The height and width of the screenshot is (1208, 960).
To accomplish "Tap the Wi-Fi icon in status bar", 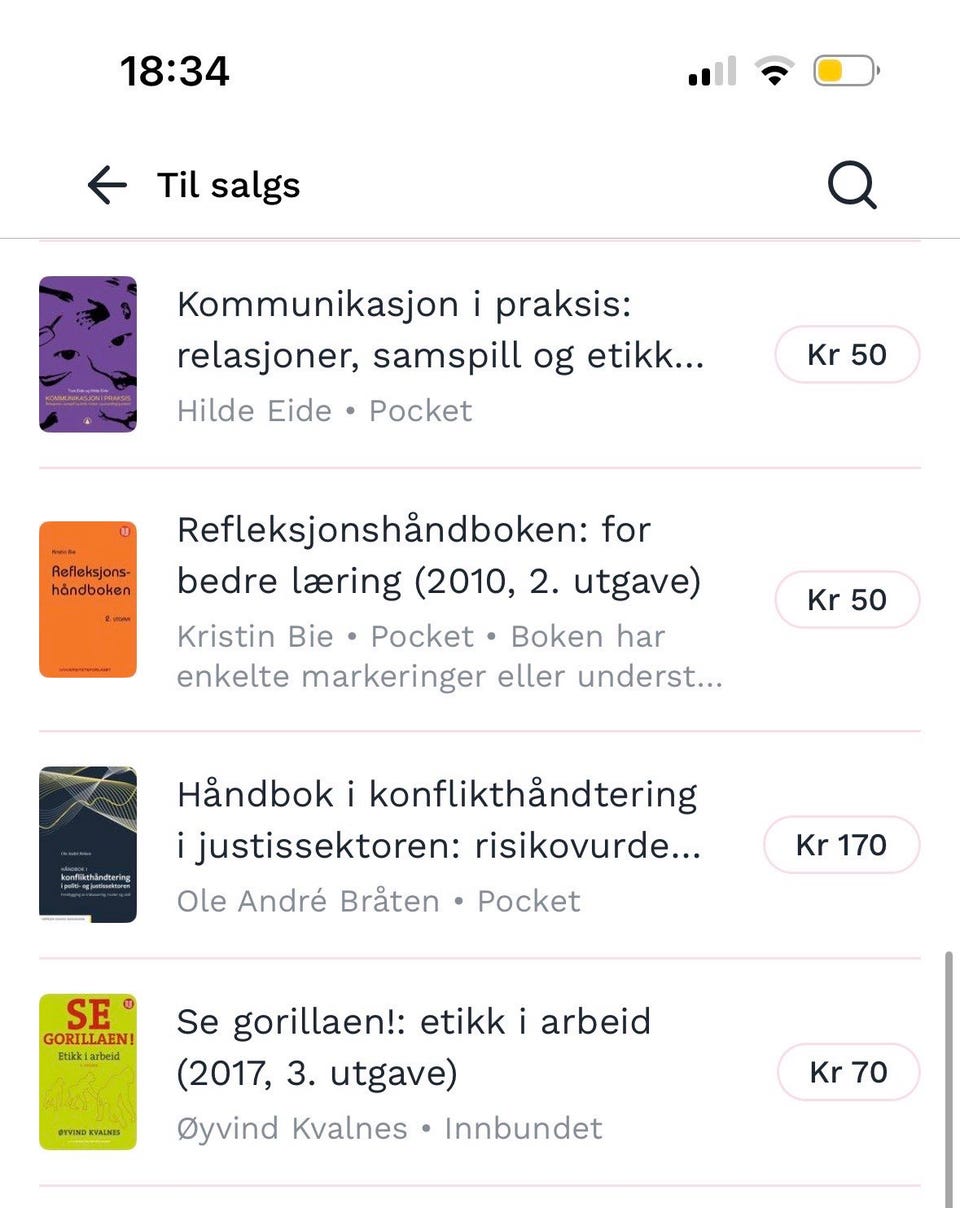I will point(773,70).
